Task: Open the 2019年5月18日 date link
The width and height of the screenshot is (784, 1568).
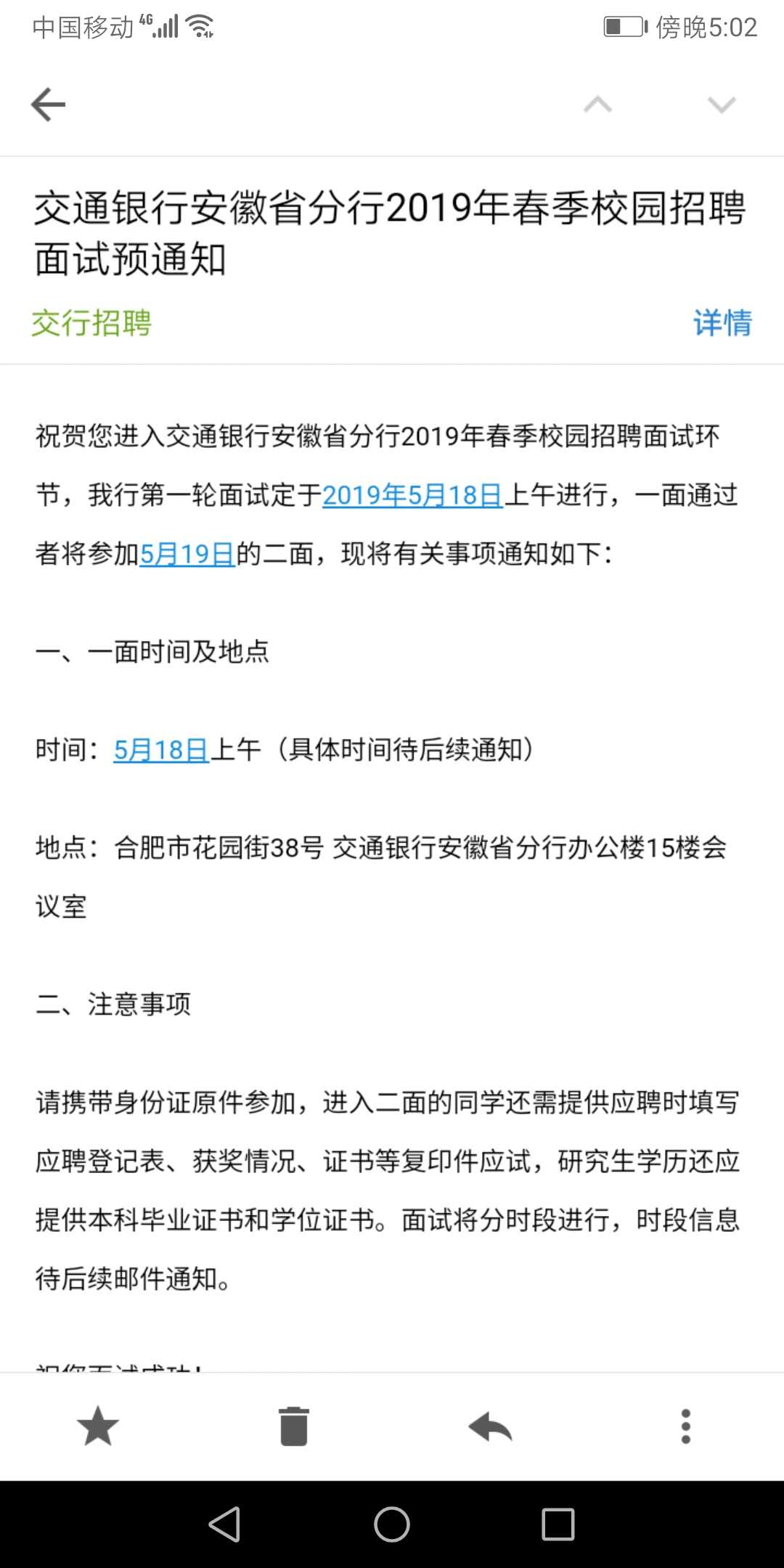Action: 412,496
